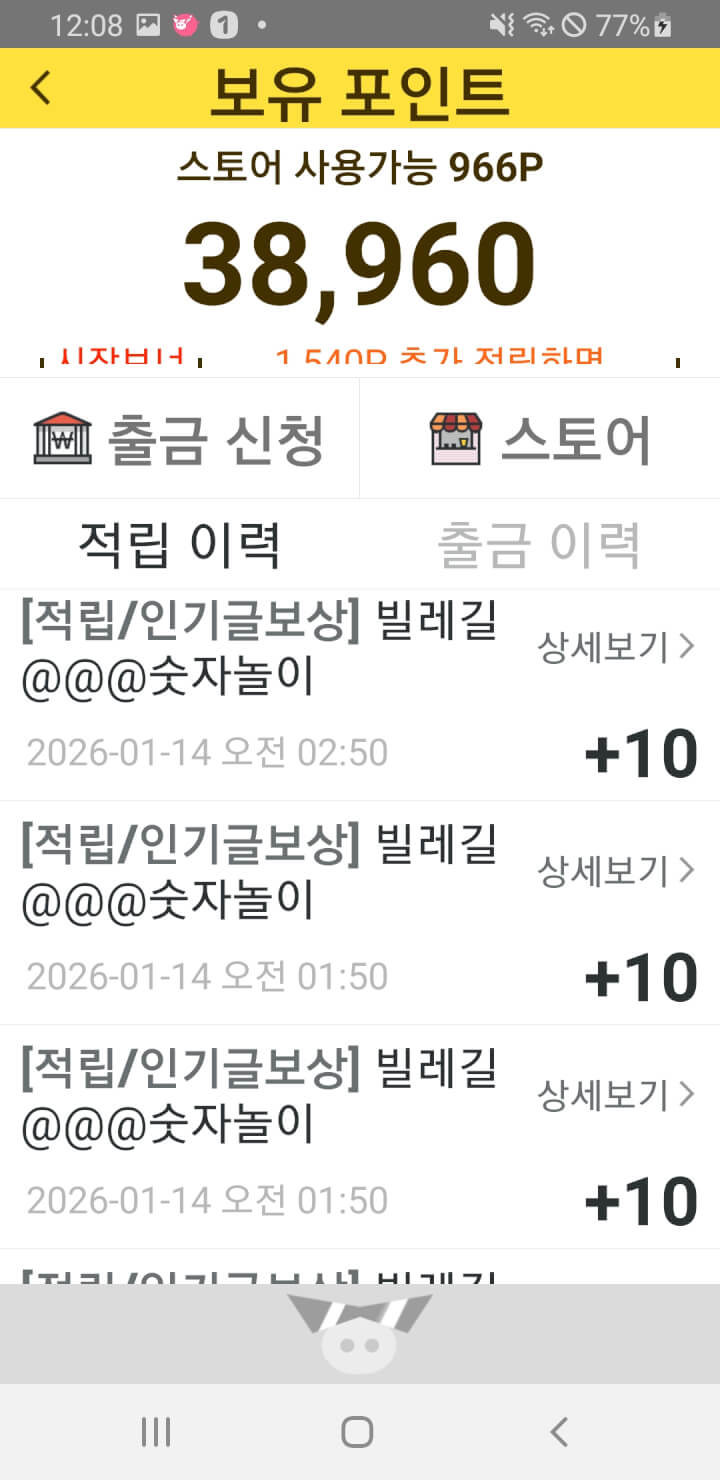The image size is (720, 1480).
Task: Open recent apps from navigation bar
Action: 156,1432
